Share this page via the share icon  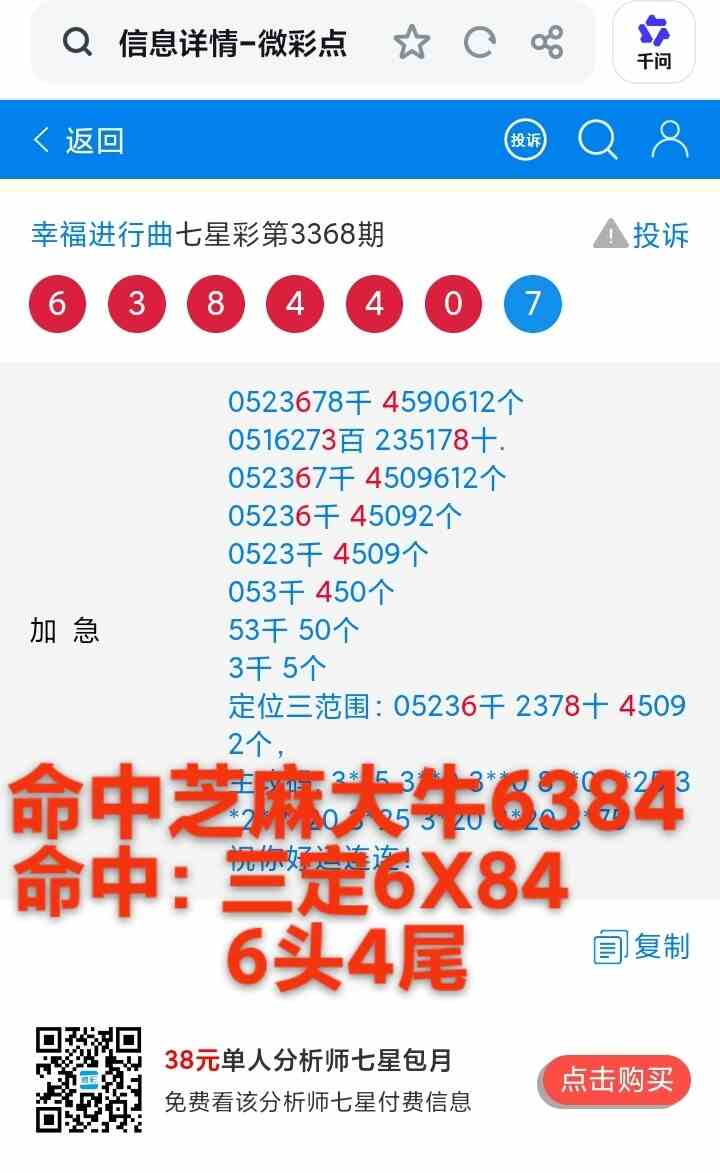pyautogui.click(x=547, y=42)
